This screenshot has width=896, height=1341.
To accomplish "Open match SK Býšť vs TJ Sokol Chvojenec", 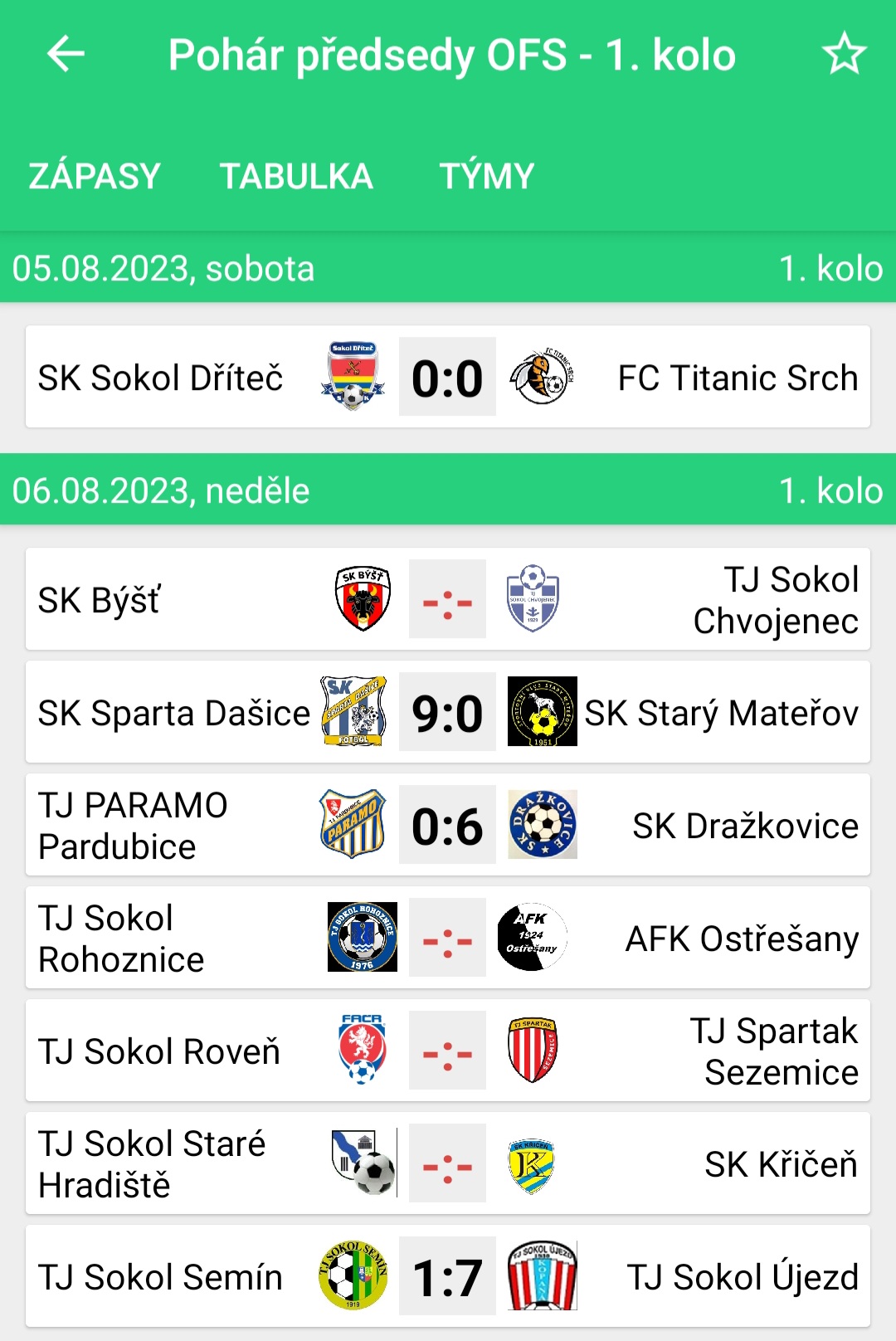I will [448, 599].
